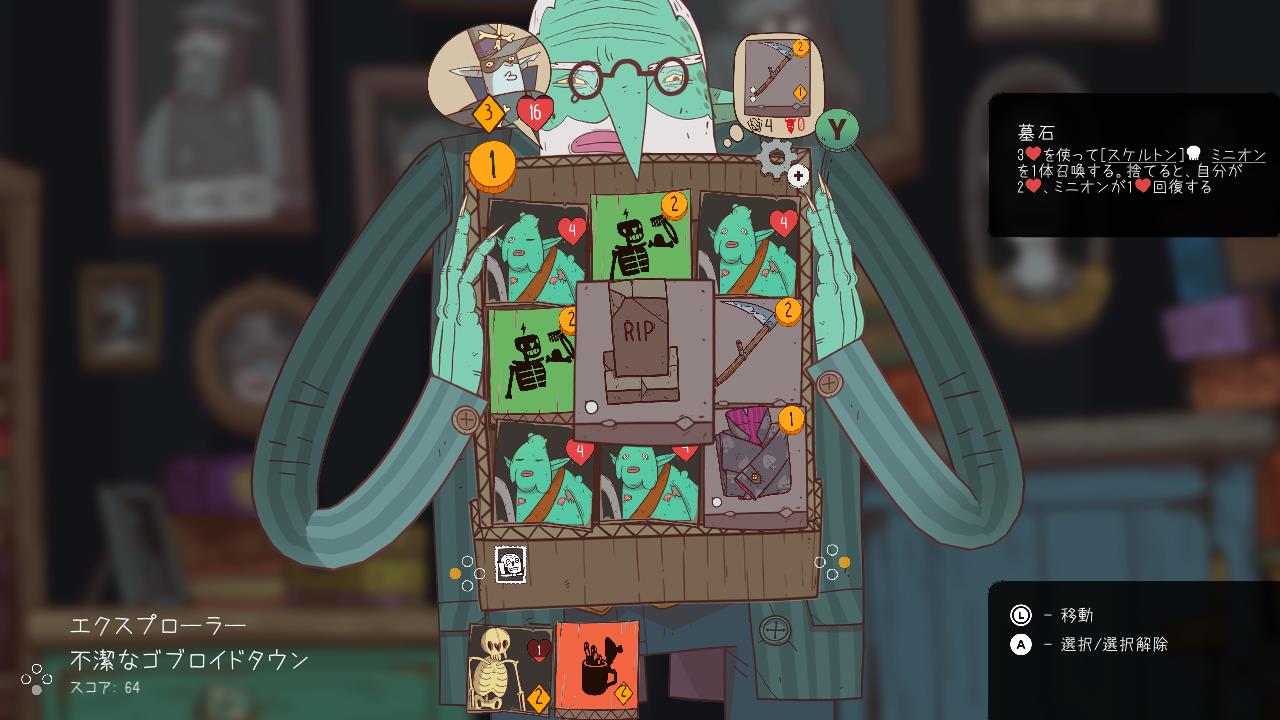
Task: Select the RIP tombstone card
Action: click(x=643, y=358)
